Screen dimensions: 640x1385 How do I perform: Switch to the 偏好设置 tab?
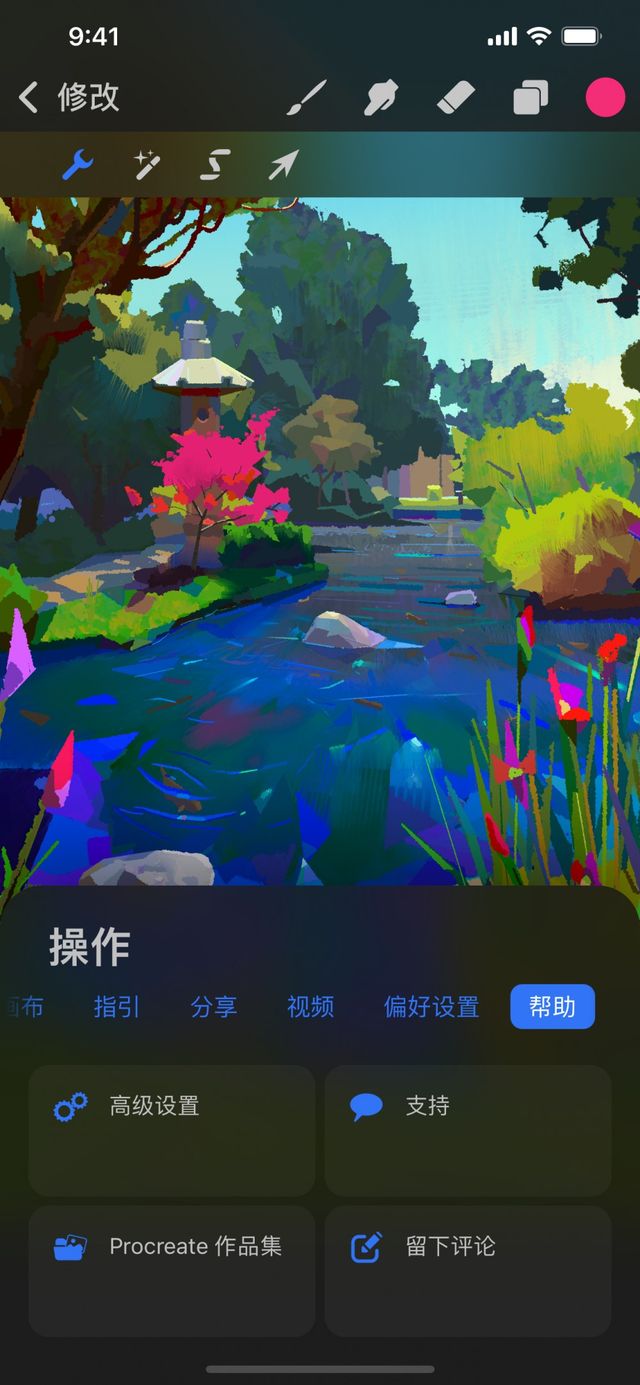click(431, 1007)
